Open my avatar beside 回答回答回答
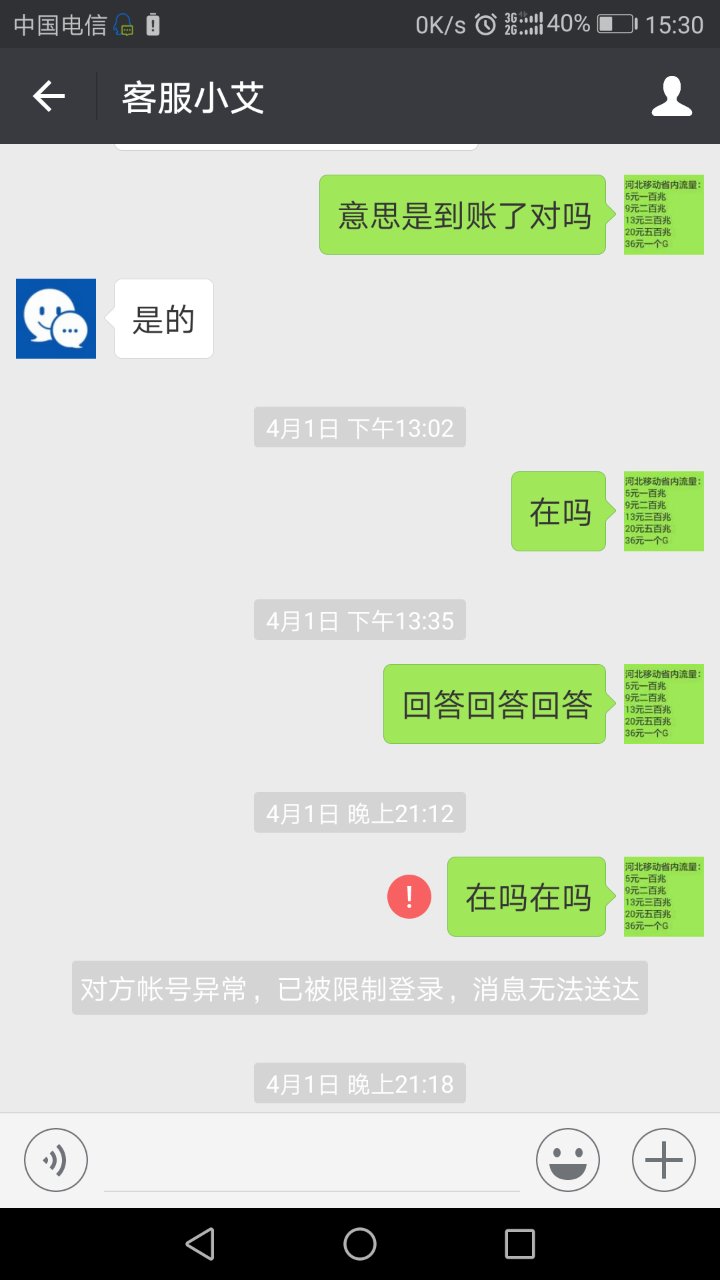The image size is (720, 1280). (x=663, y=704)
